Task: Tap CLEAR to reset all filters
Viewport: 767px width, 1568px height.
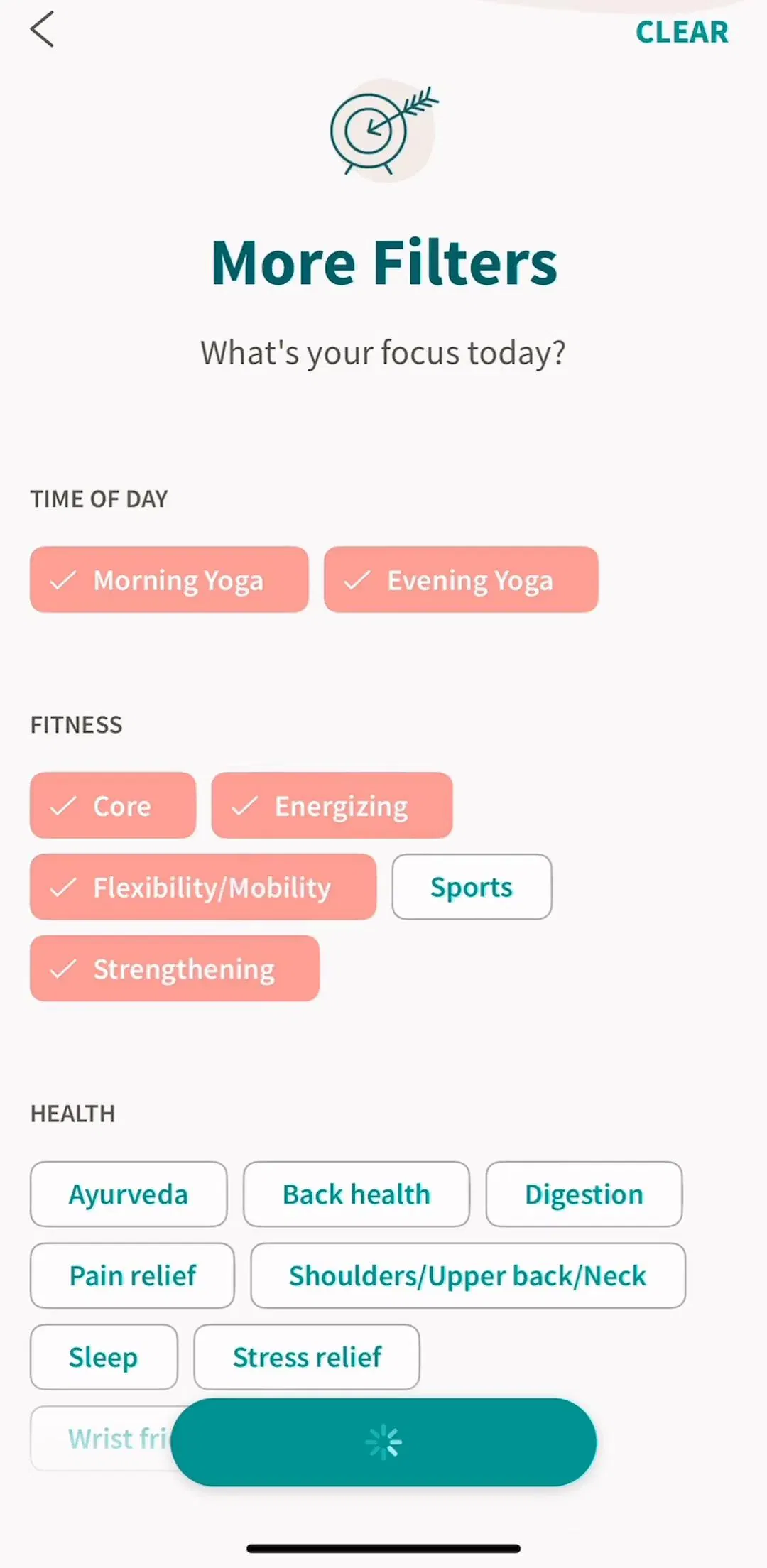Action: [x=682, y=32]
